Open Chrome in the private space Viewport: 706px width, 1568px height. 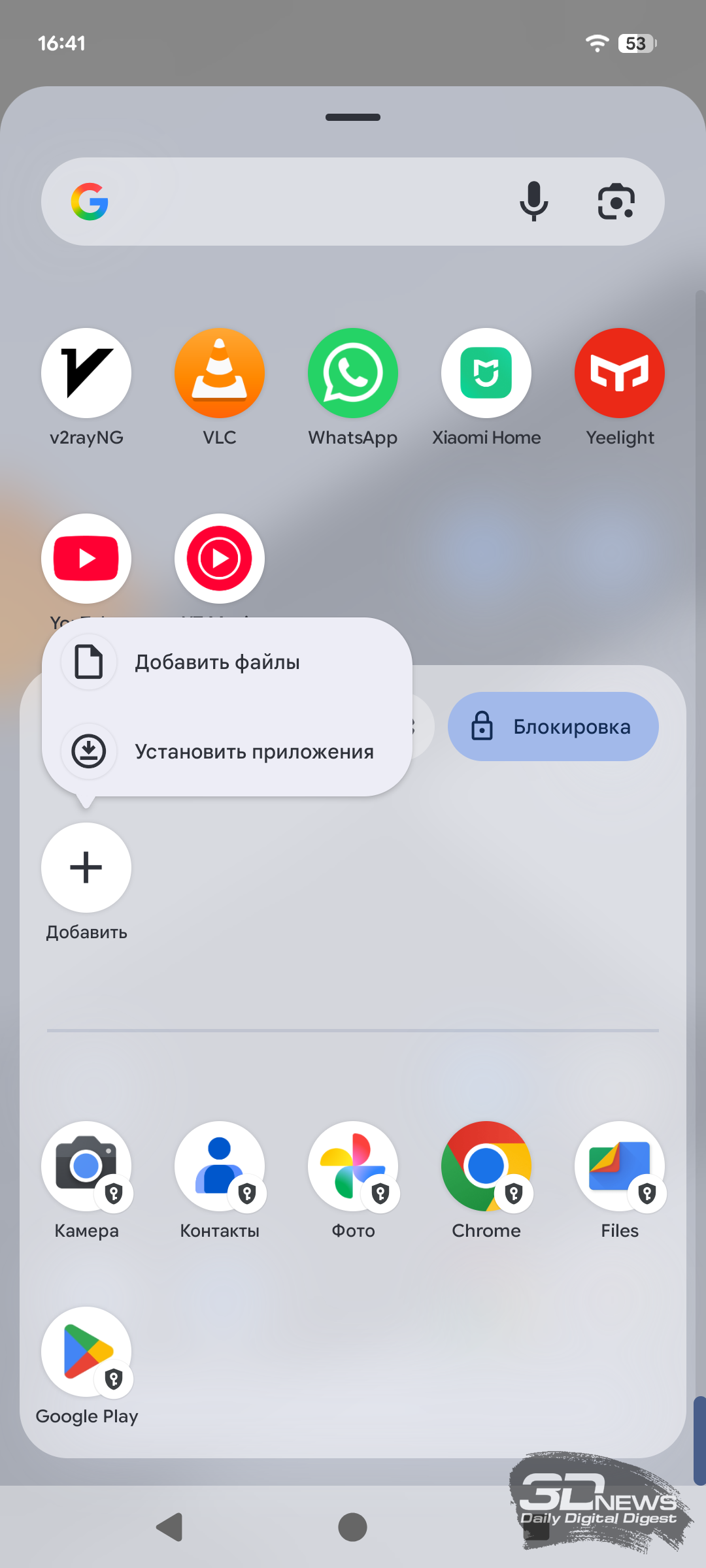pyautogui.click(x=486, y=1167)
